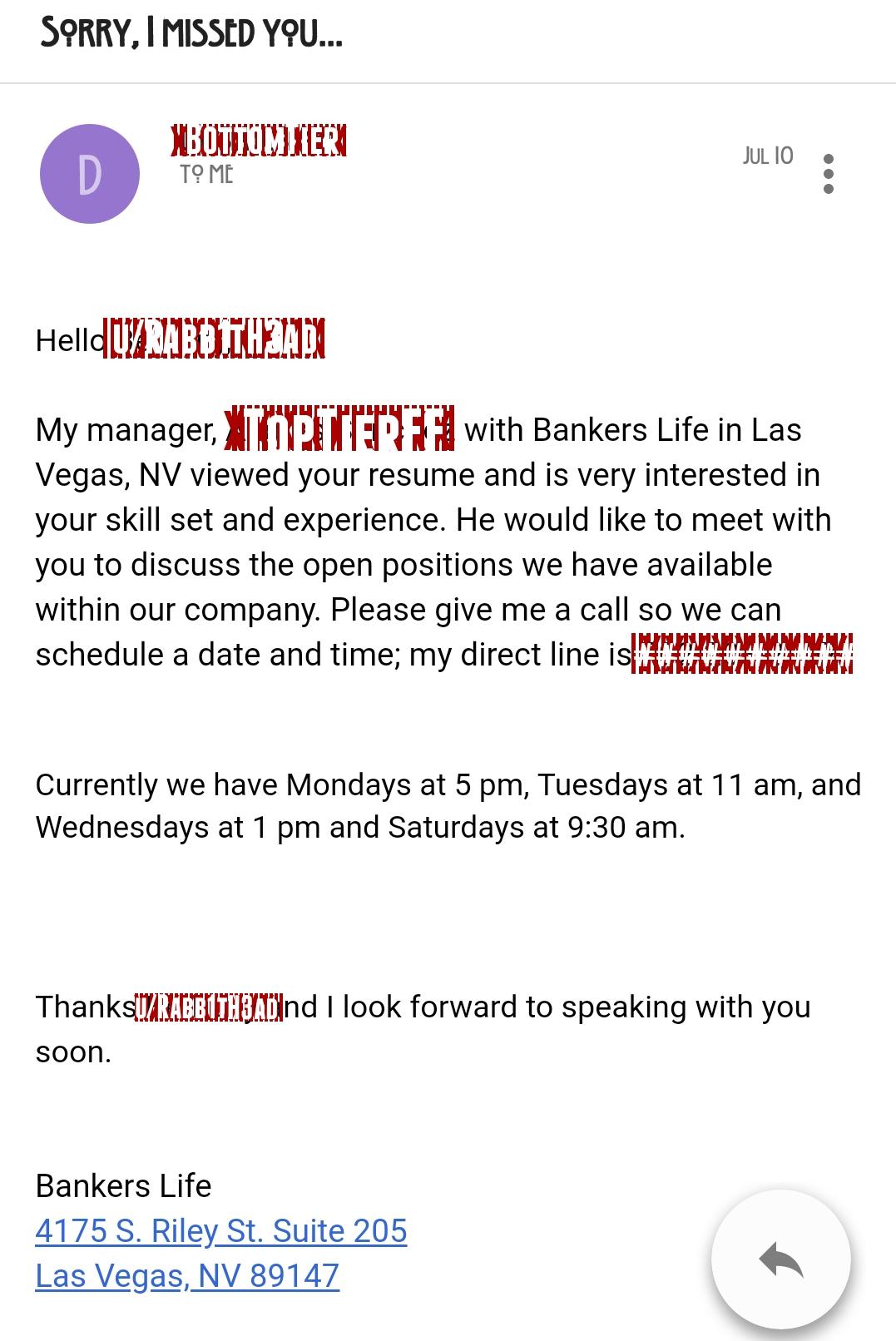The width and height of the screenshot is (896, 1341).
Task: Click the "Jul 10" timestamp
Action: tap(766, 155)
